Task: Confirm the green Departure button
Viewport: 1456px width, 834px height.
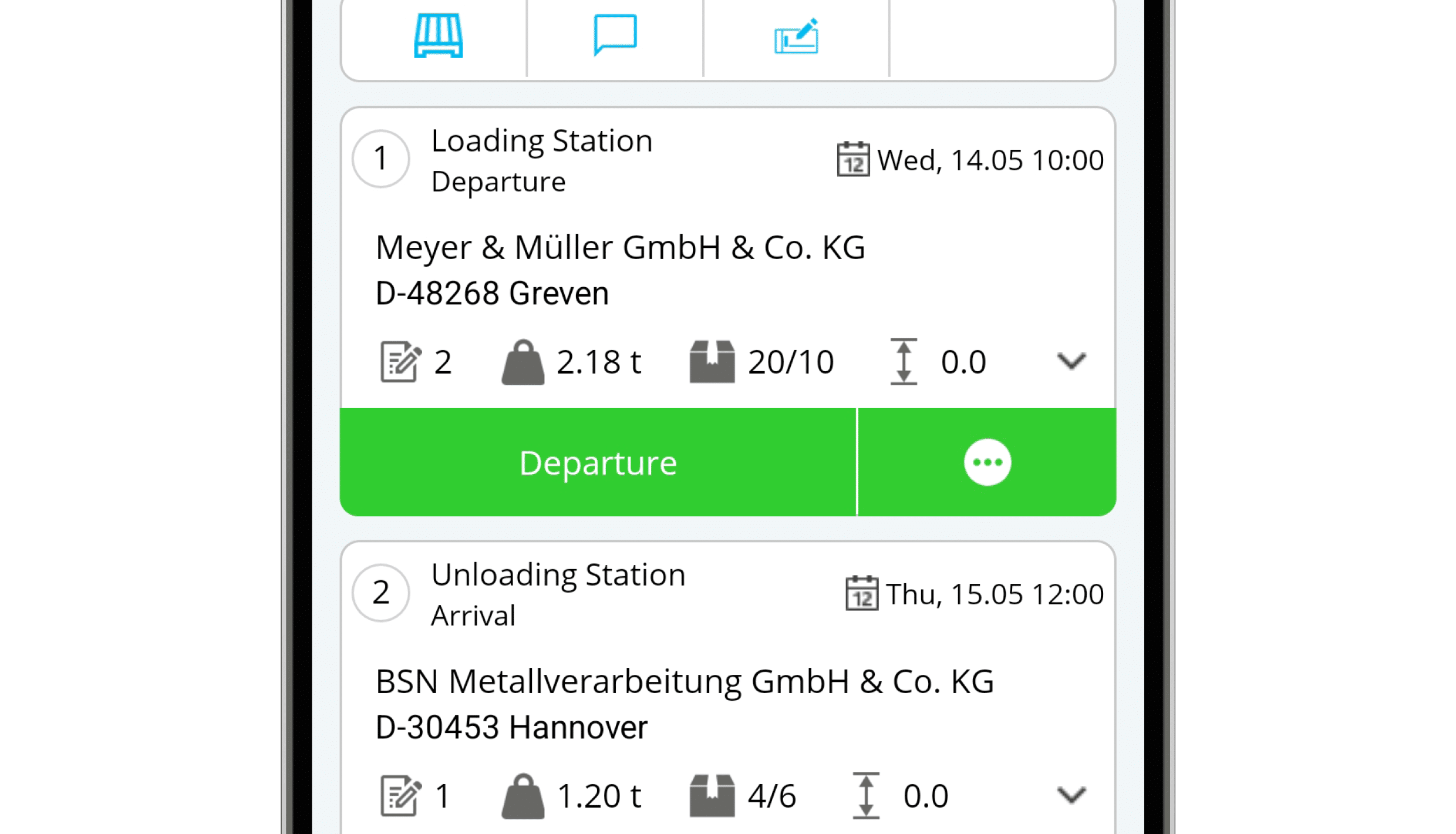Action: click(x=598, y=463)
